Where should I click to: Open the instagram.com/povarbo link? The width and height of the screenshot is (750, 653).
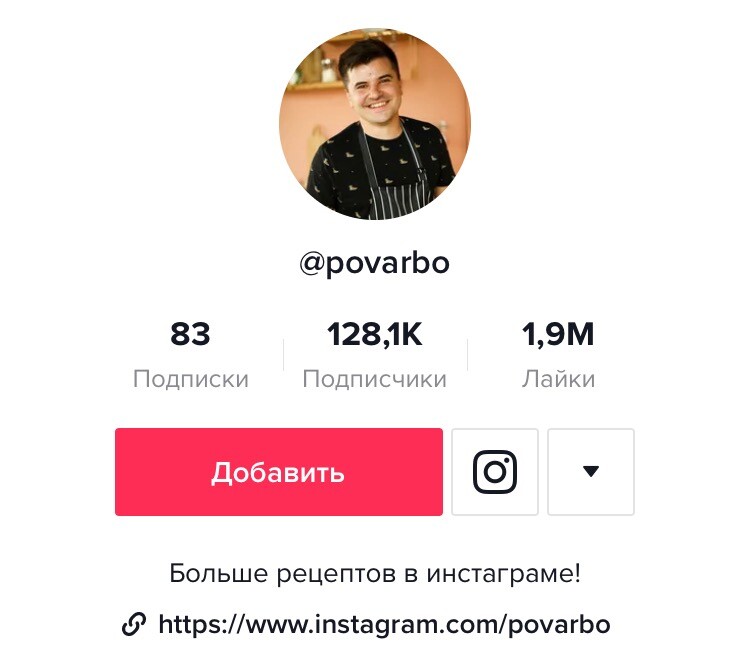(383, 625)
